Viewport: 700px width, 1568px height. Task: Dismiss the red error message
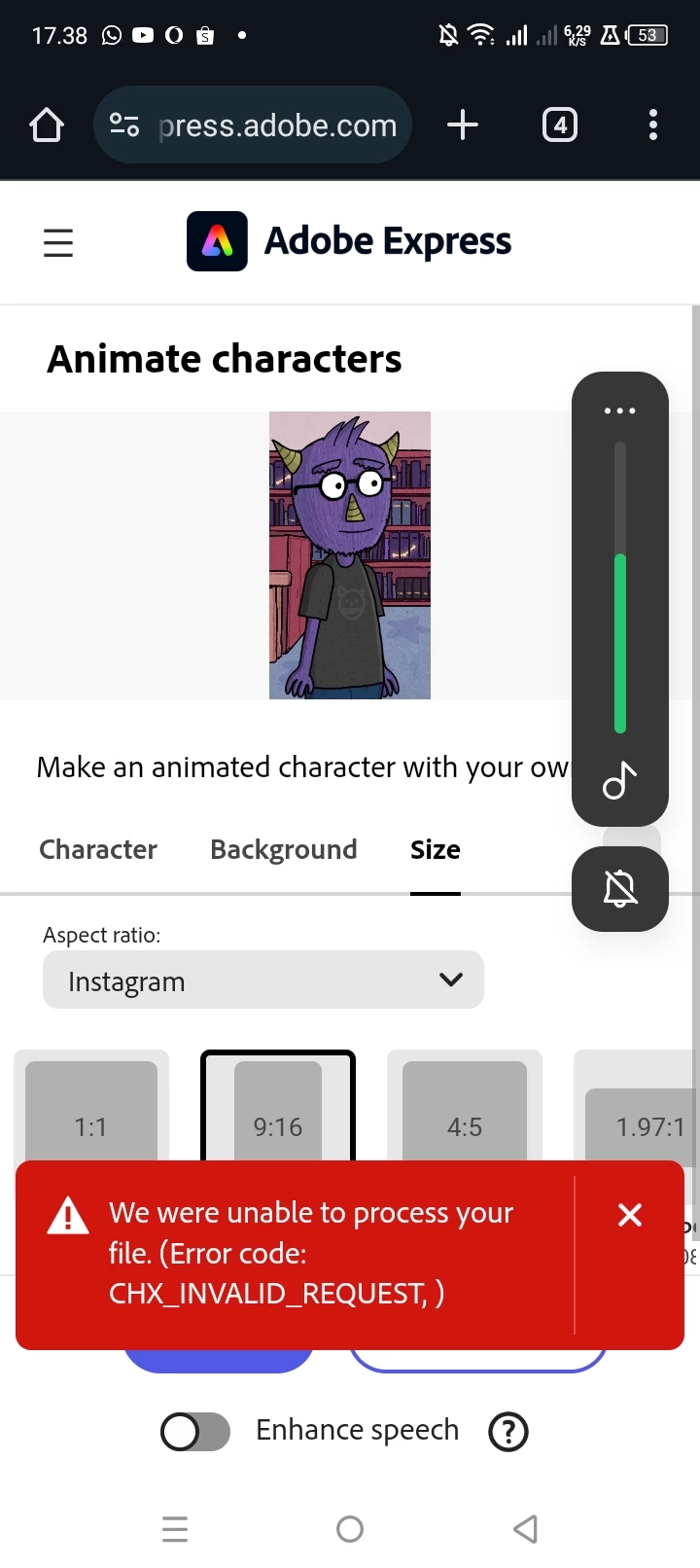[x=630, y=1215]
